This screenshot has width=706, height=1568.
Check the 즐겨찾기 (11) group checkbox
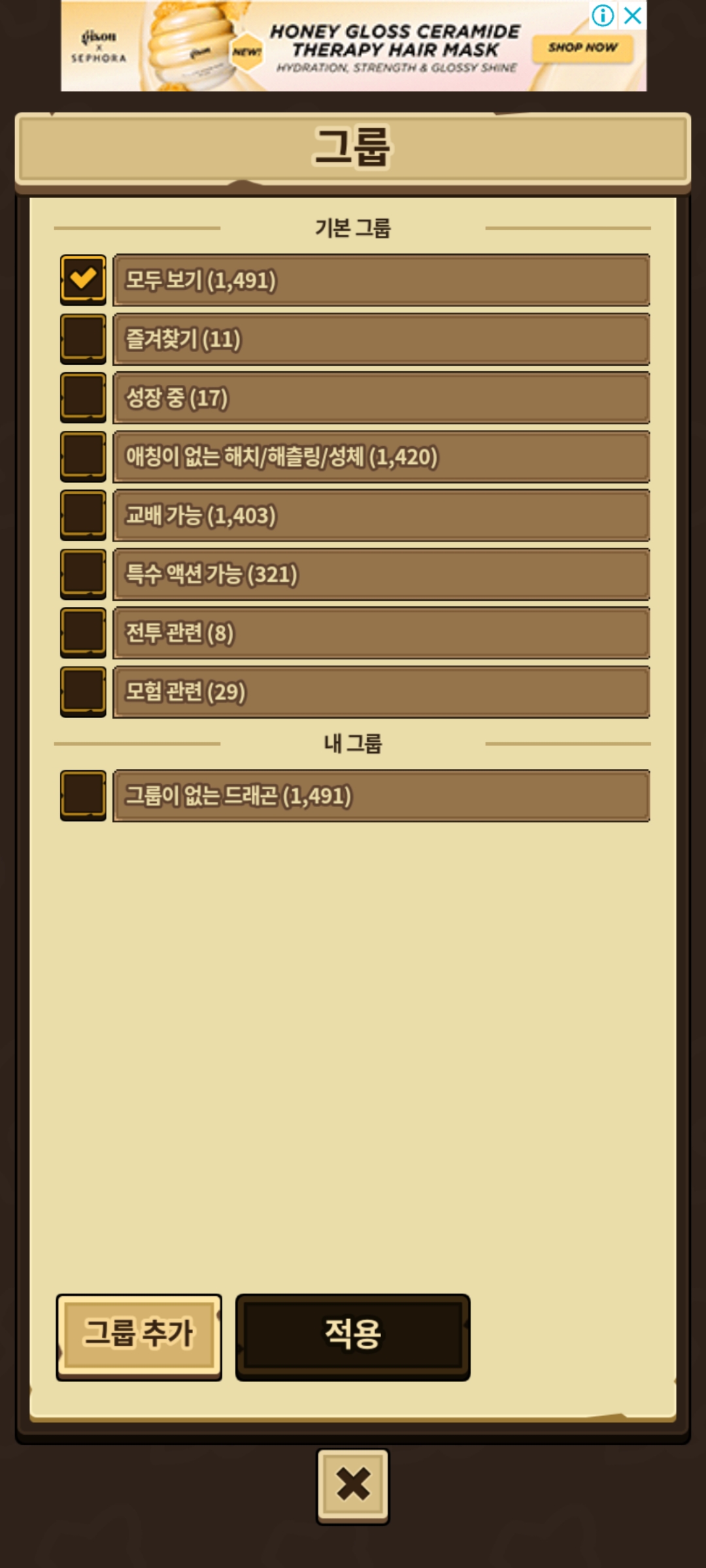pos(83,339)
